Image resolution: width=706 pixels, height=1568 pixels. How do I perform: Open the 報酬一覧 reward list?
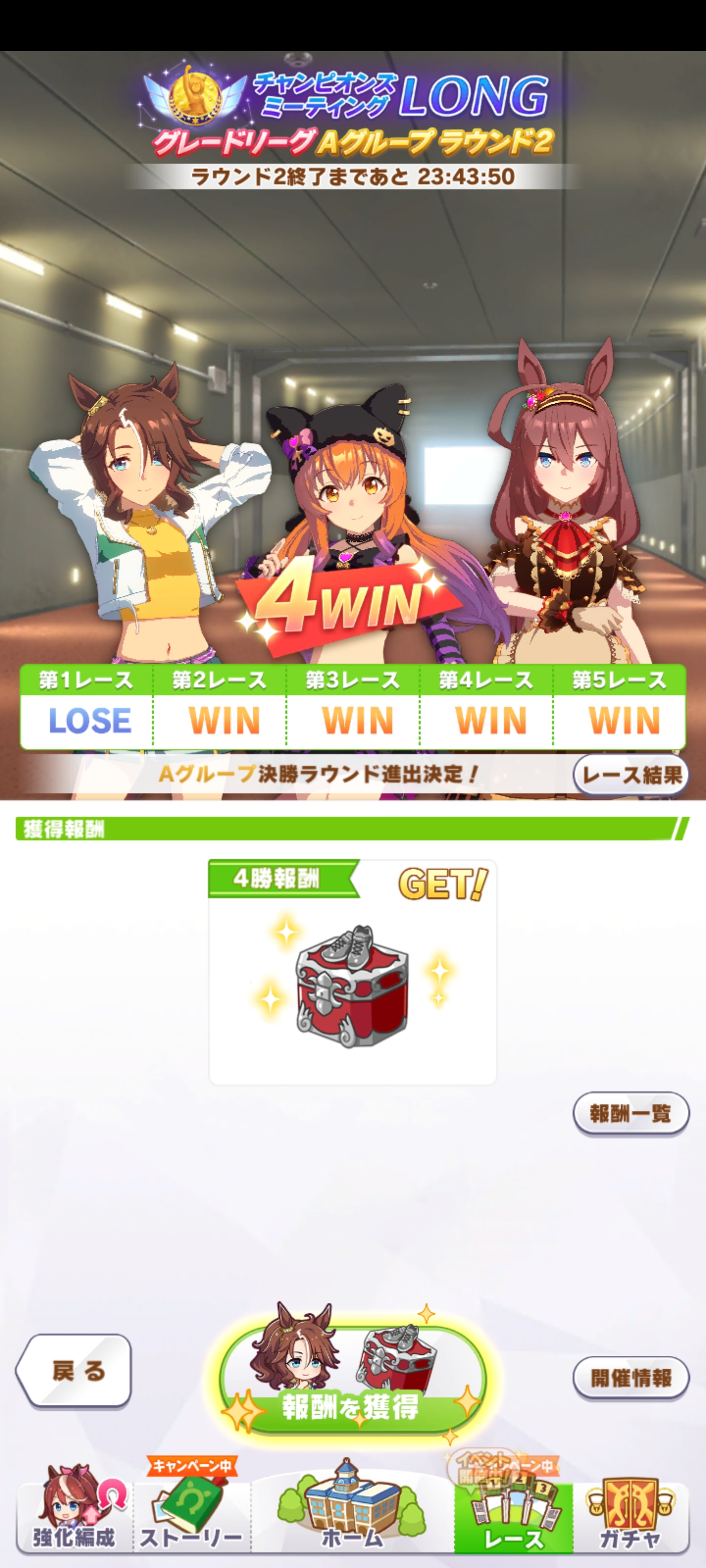(630, 1113)
